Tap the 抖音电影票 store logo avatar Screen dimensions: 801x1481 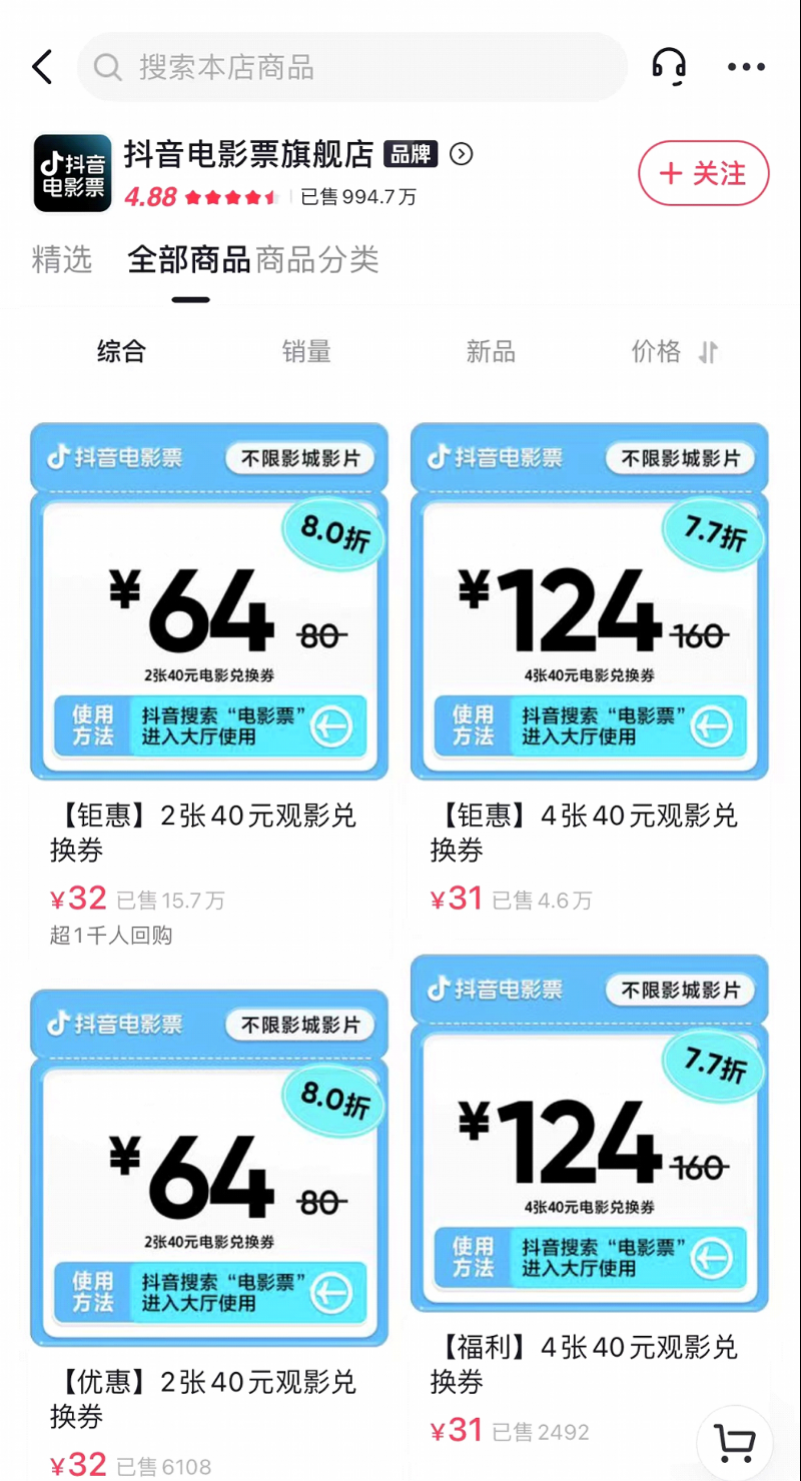[x=71, y=173]
